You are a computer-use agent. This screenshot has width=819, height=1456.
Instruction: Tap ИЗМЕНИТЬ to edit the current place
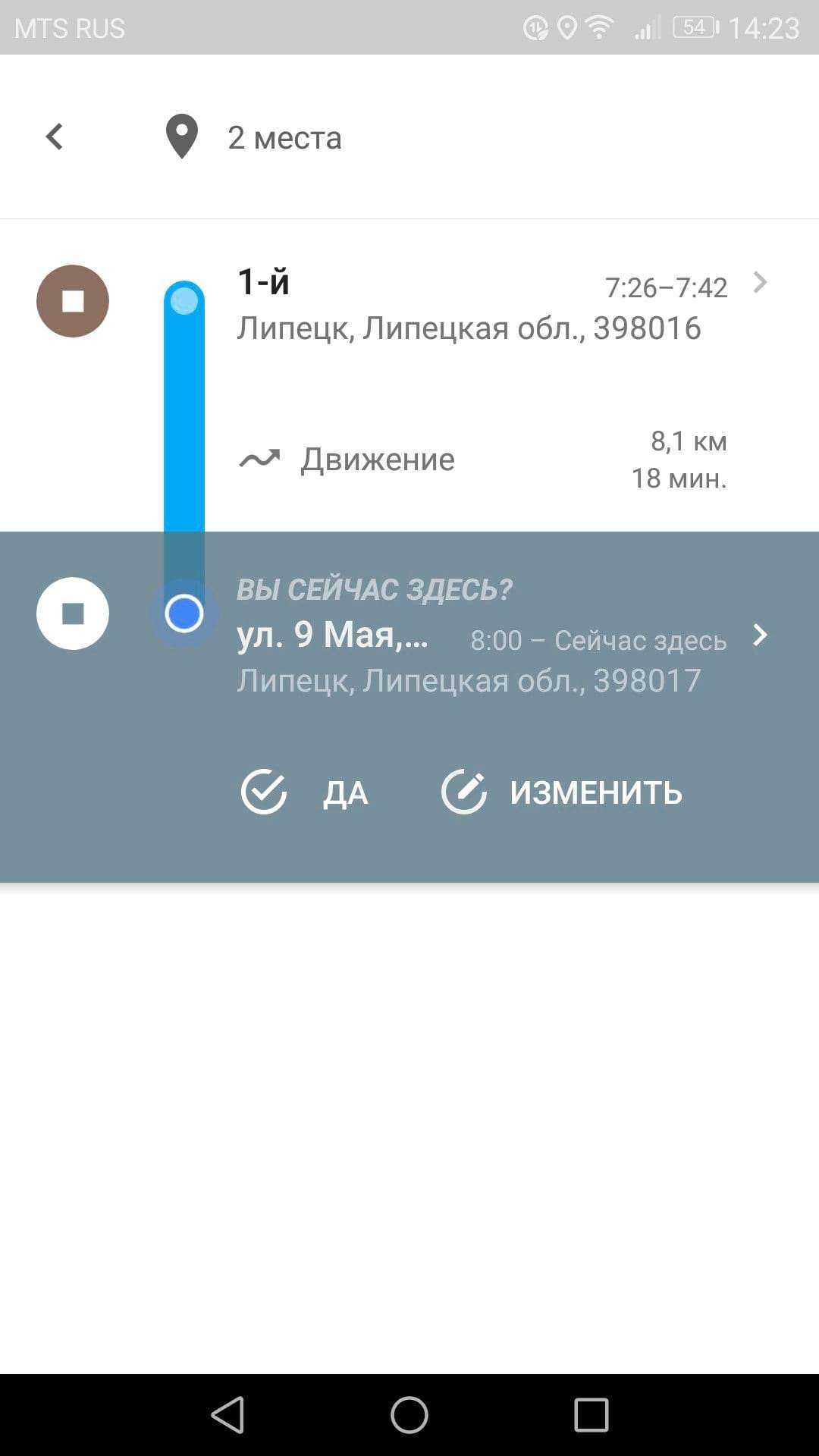(x=562, y=792)
